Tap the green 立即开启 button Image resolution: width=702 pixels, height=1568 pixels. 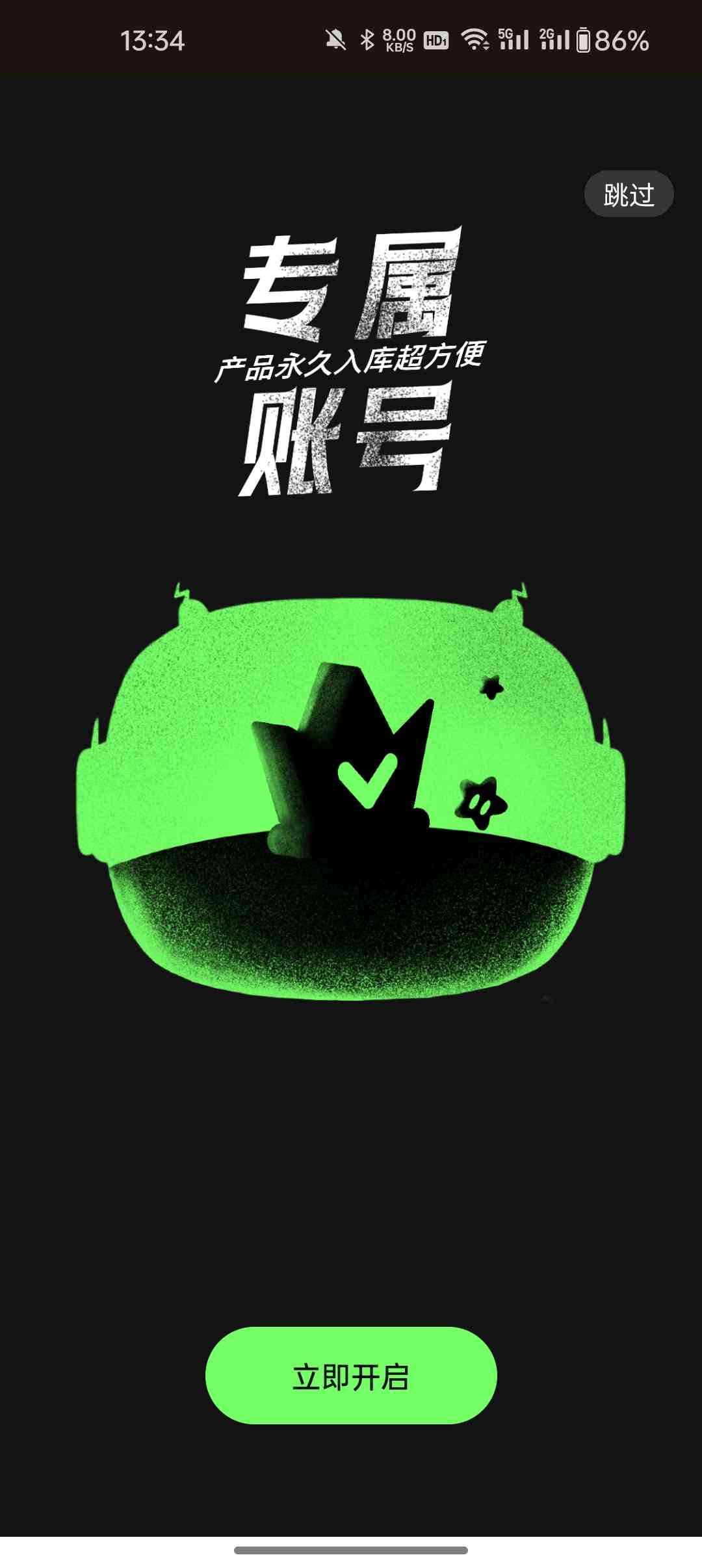pyautogui.click(x=351, y=1376)
